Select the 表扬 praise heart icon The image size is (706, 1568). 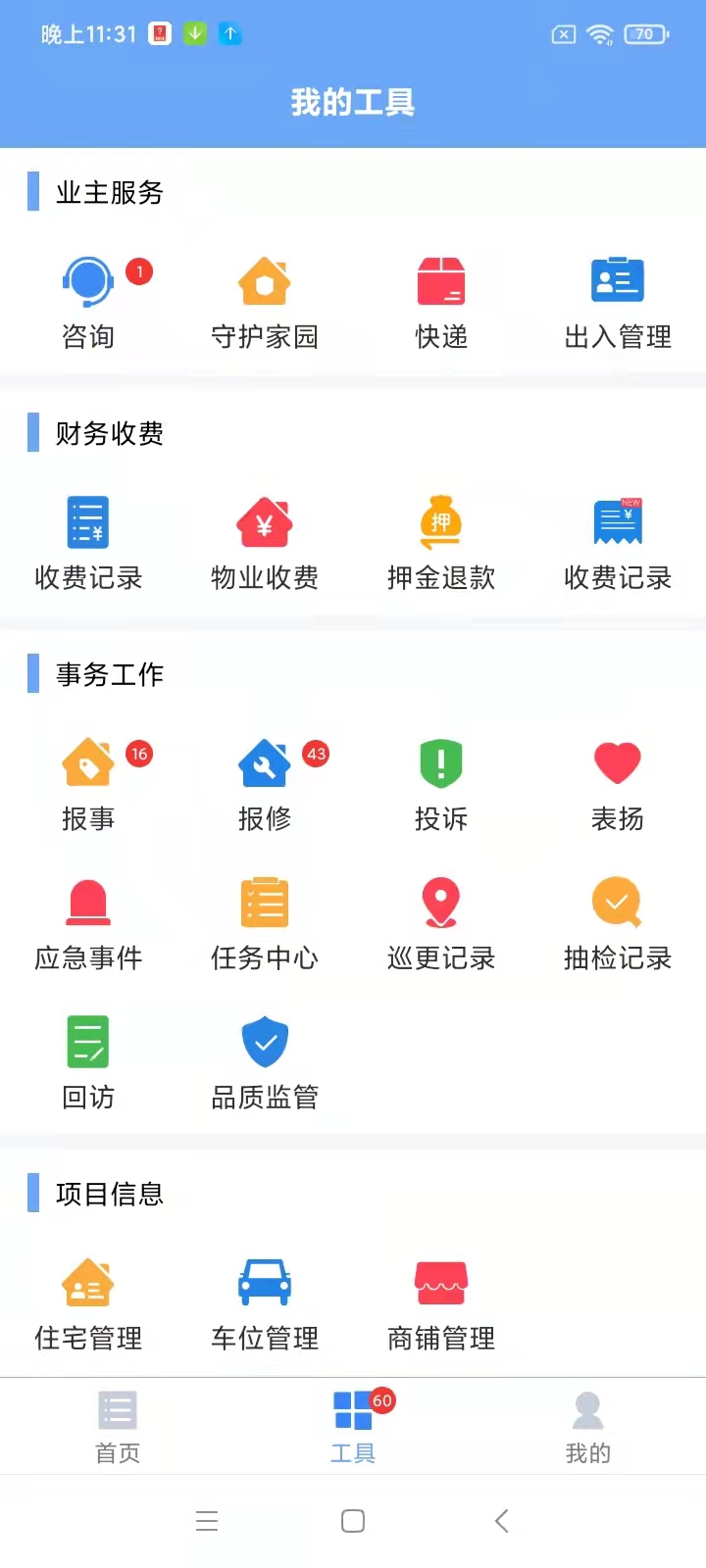coord(617,780)
